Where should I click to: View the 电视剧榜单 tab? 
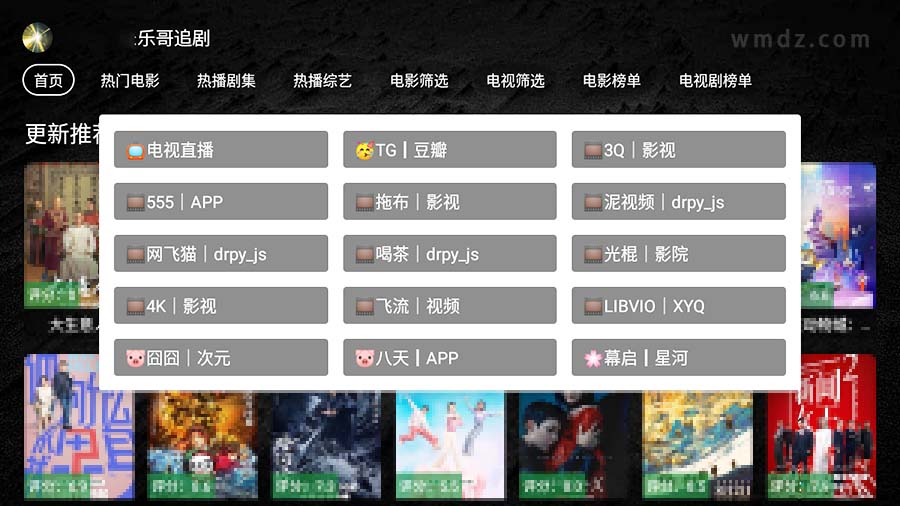tap(715, 81)
